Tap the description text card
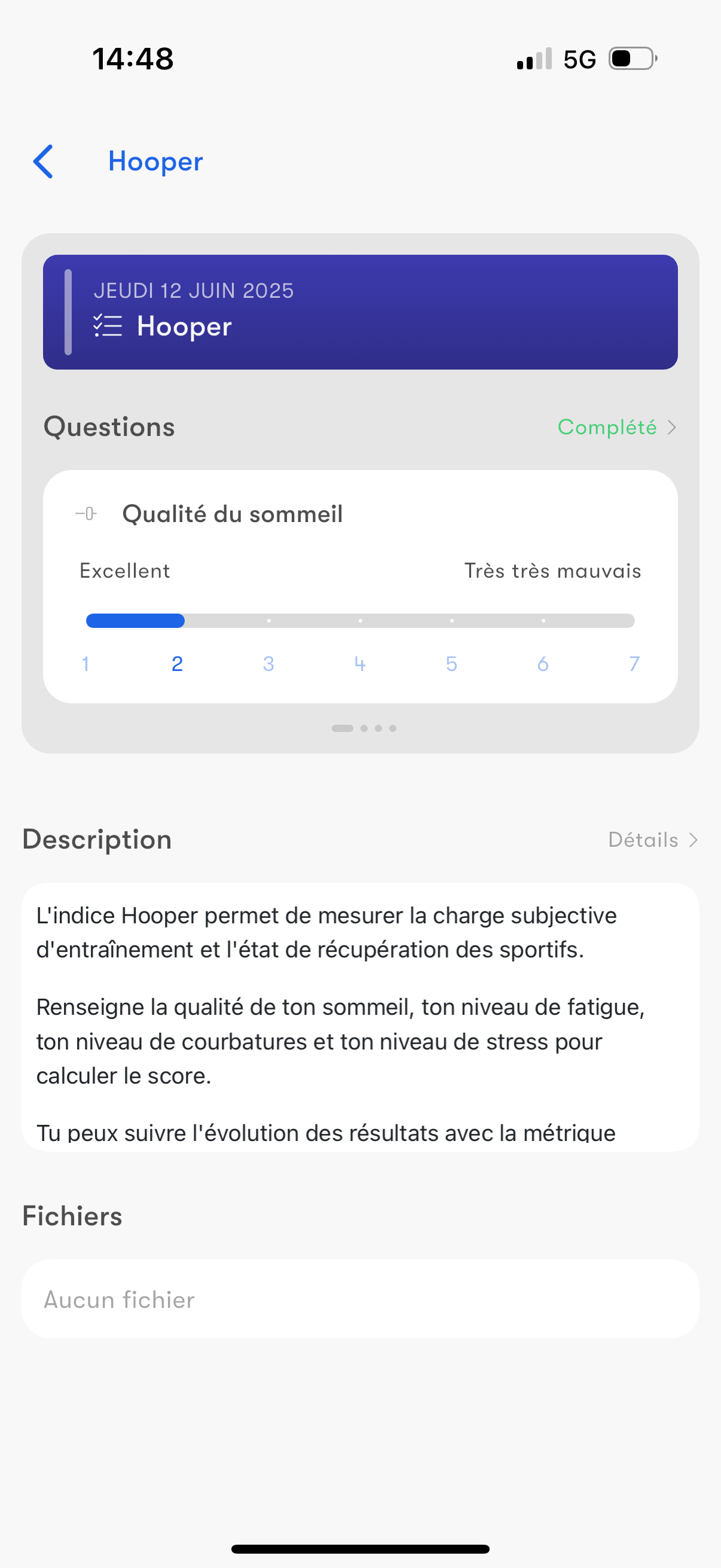The width and height of the screenshot is (721, 1568). tap(360, 1023)
